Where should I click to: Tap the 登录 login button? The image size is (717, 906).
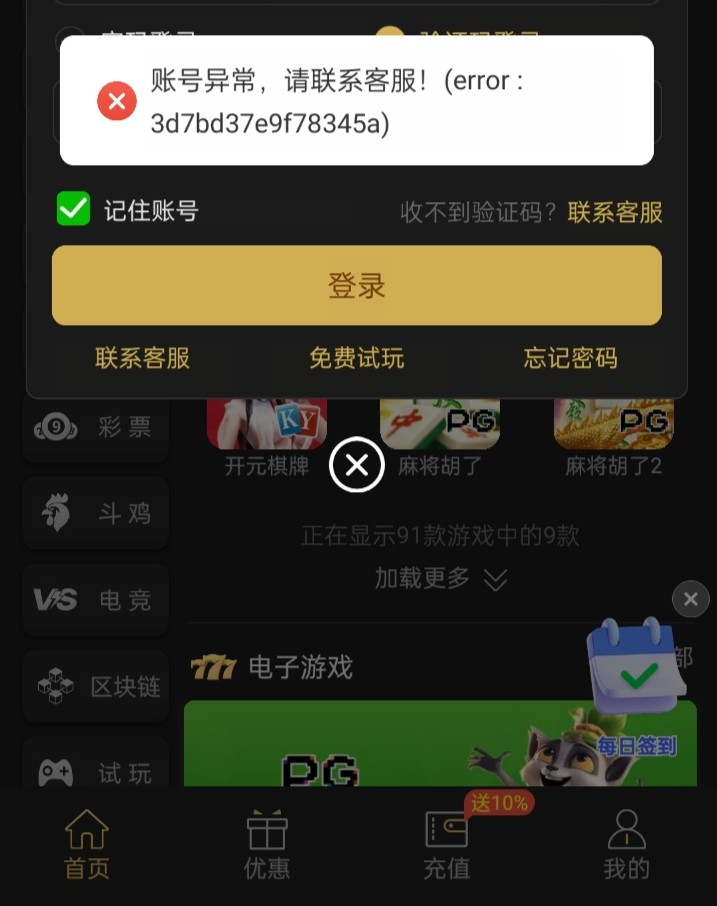pos(357,286)
